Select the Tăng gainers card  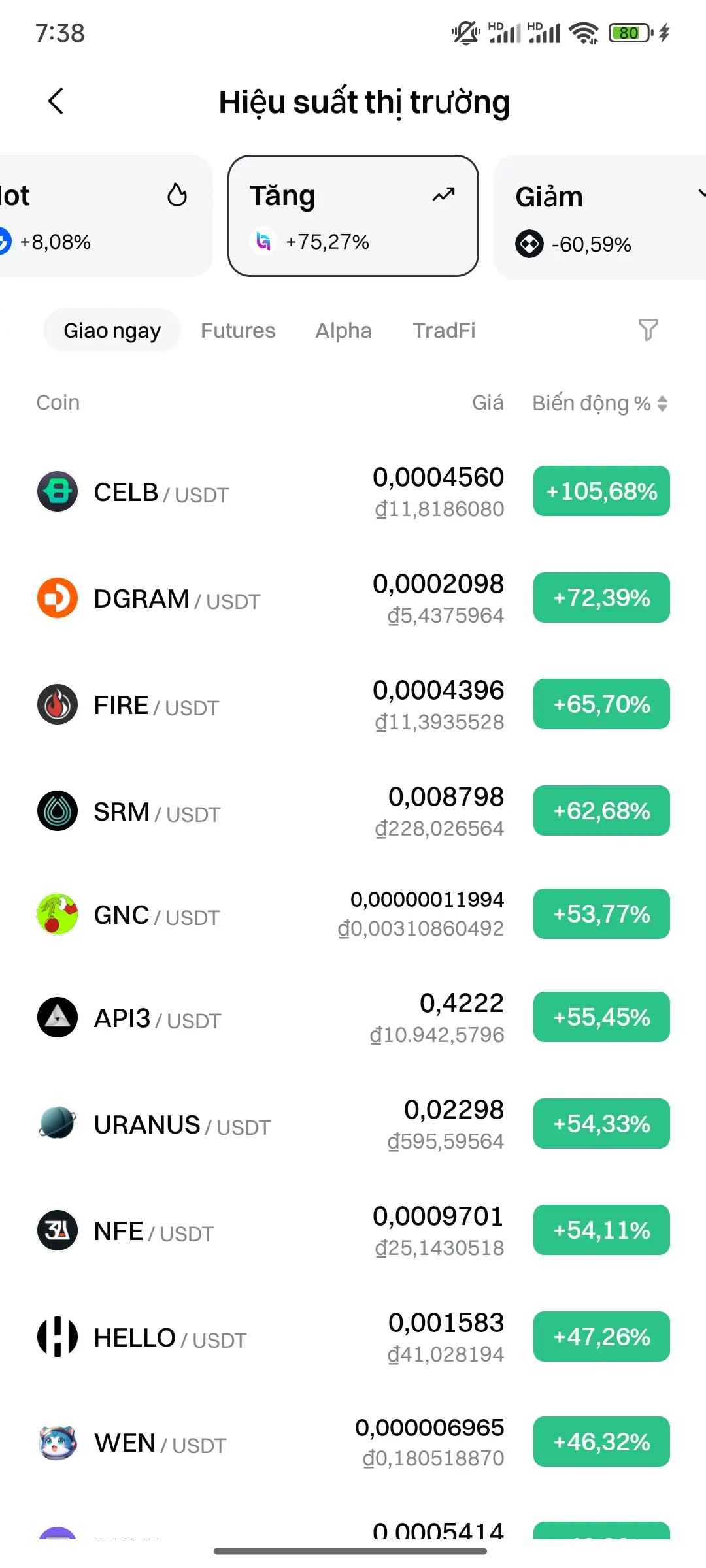coord(353,216)
